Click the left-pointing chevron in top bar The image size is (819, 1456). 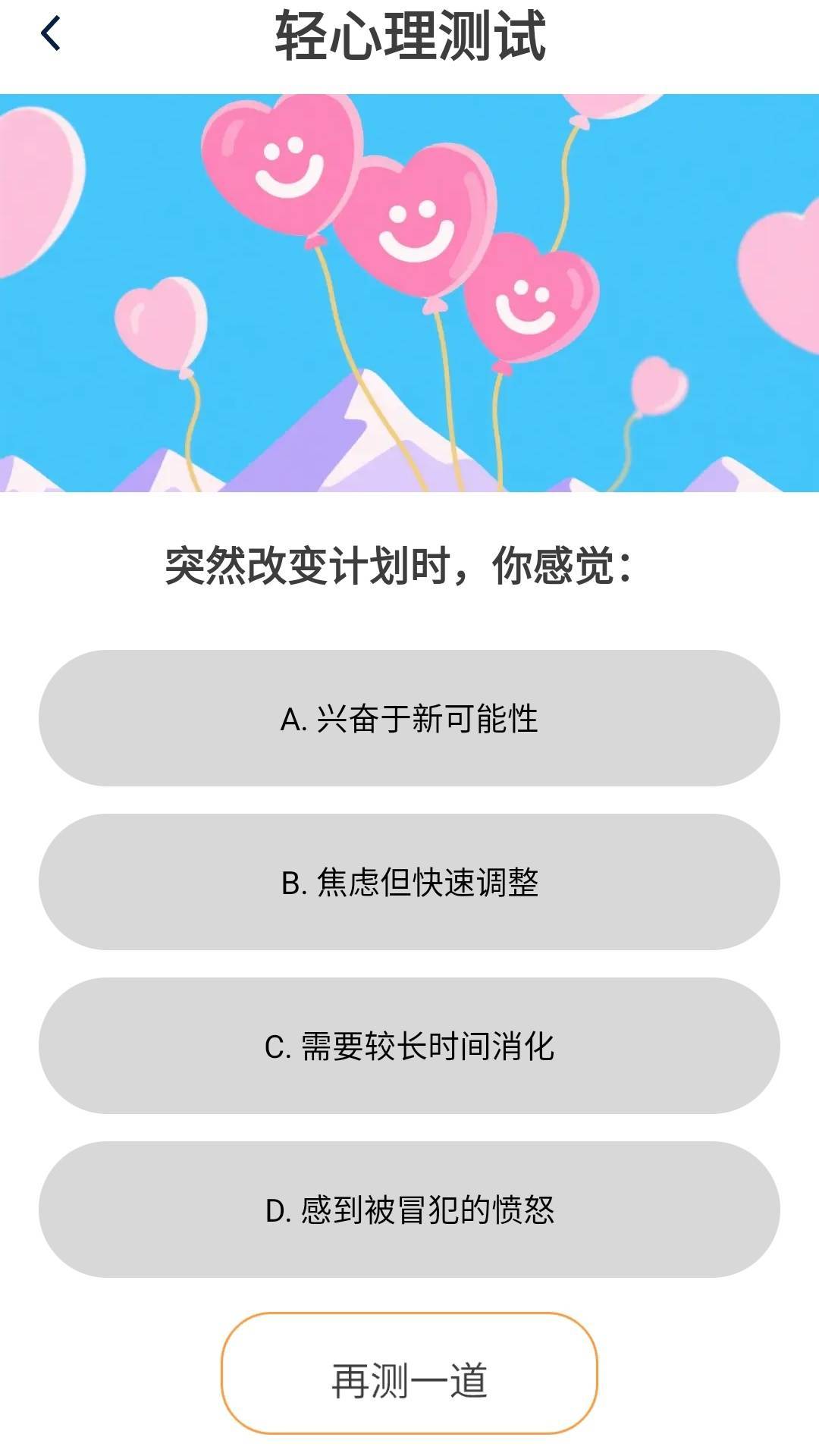pos(49,34)
